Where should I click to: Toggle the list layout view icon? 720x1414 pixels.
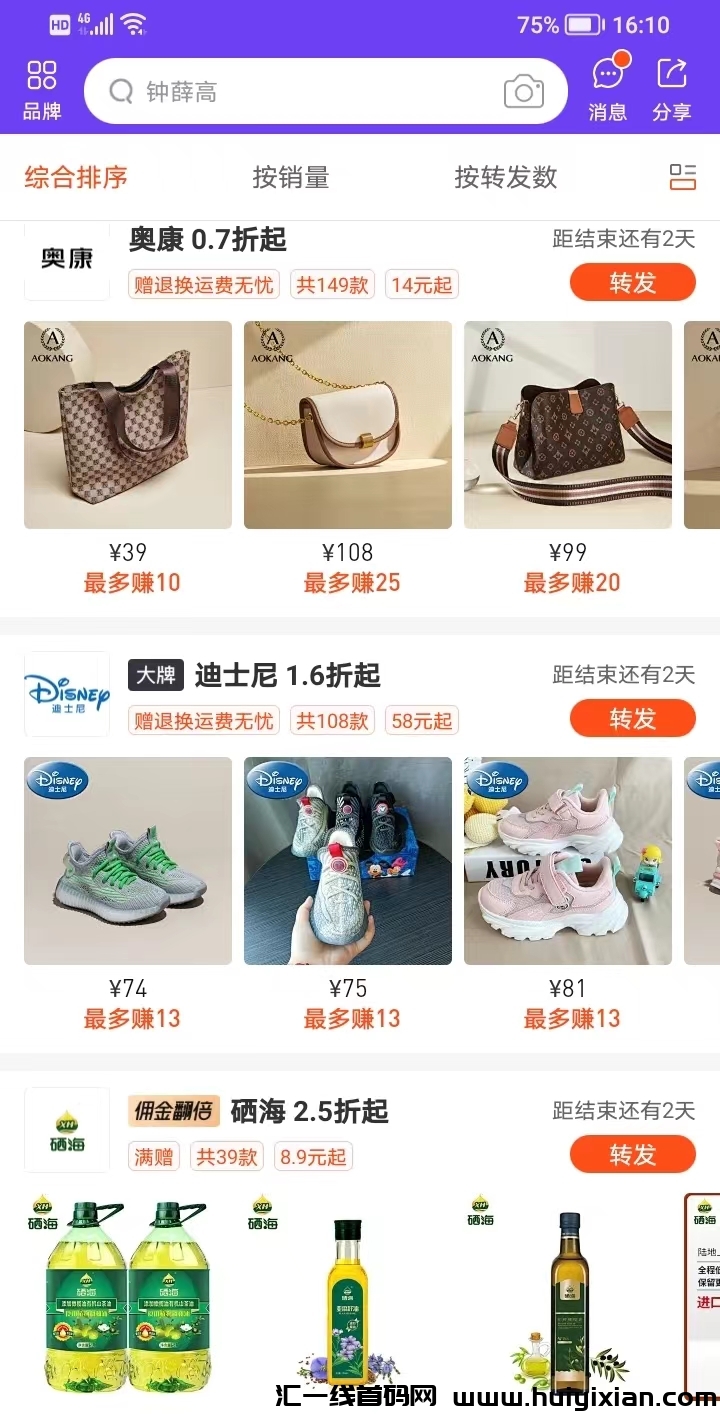tap(682, 178)
